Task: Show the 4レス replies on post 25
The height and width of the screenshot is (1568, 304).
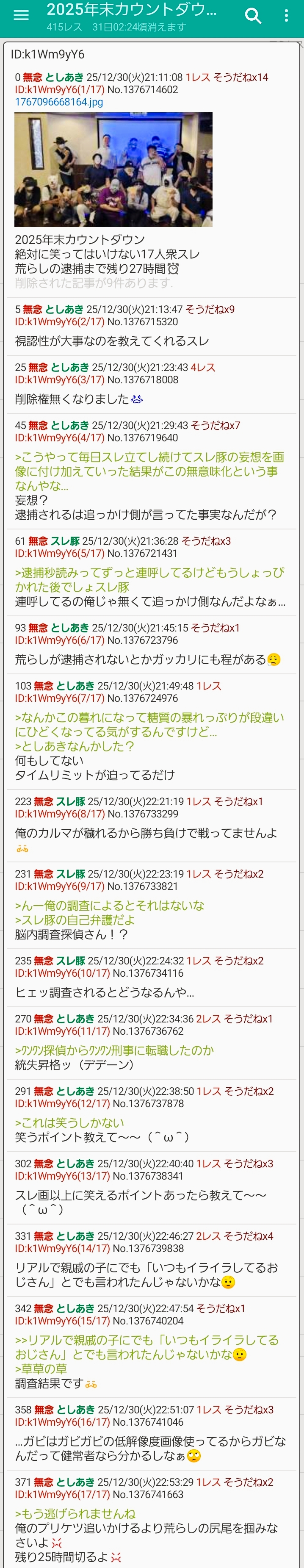Action: pos(202,367)
